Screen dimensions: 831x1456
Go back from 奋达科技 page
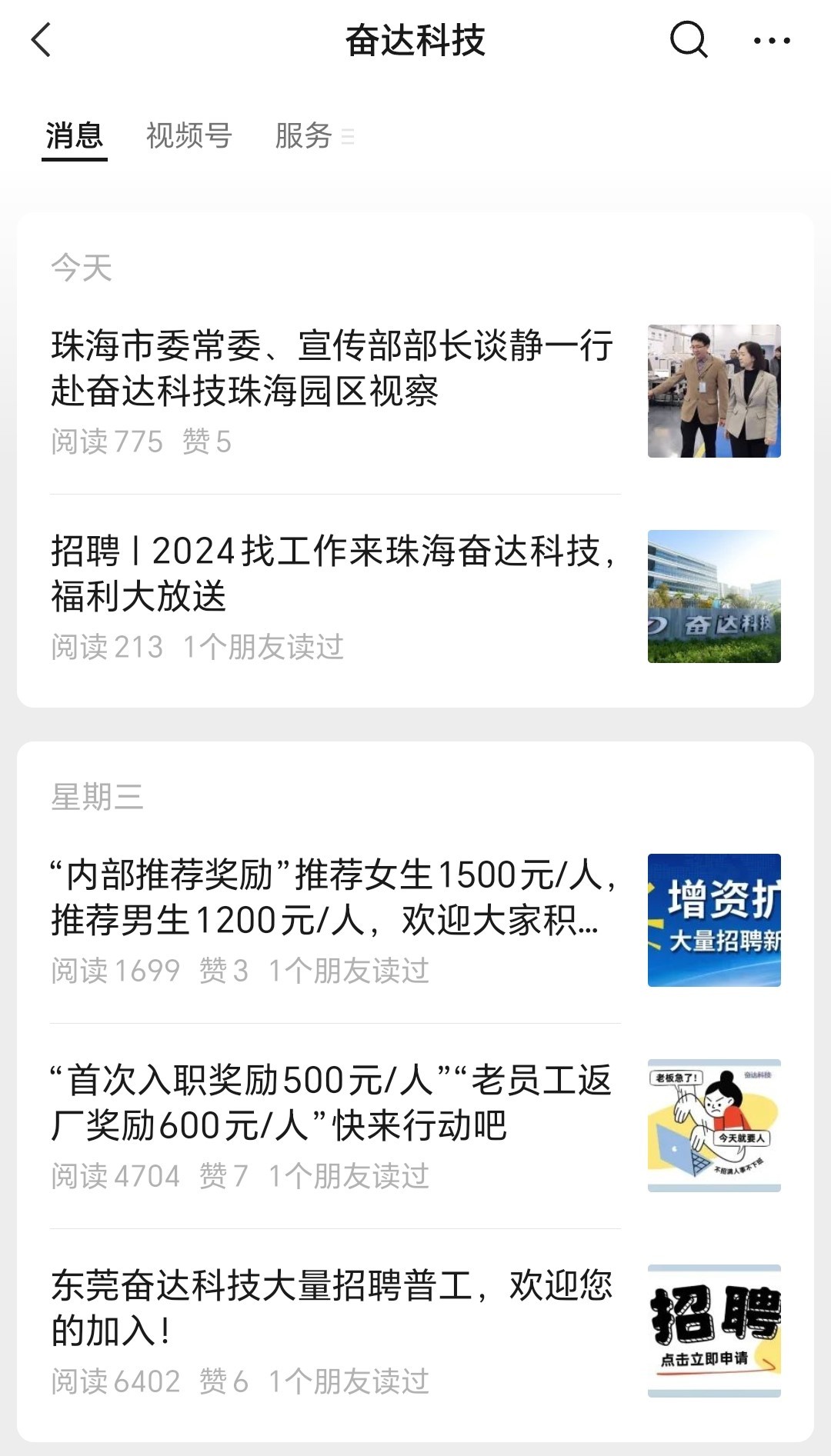42,40
